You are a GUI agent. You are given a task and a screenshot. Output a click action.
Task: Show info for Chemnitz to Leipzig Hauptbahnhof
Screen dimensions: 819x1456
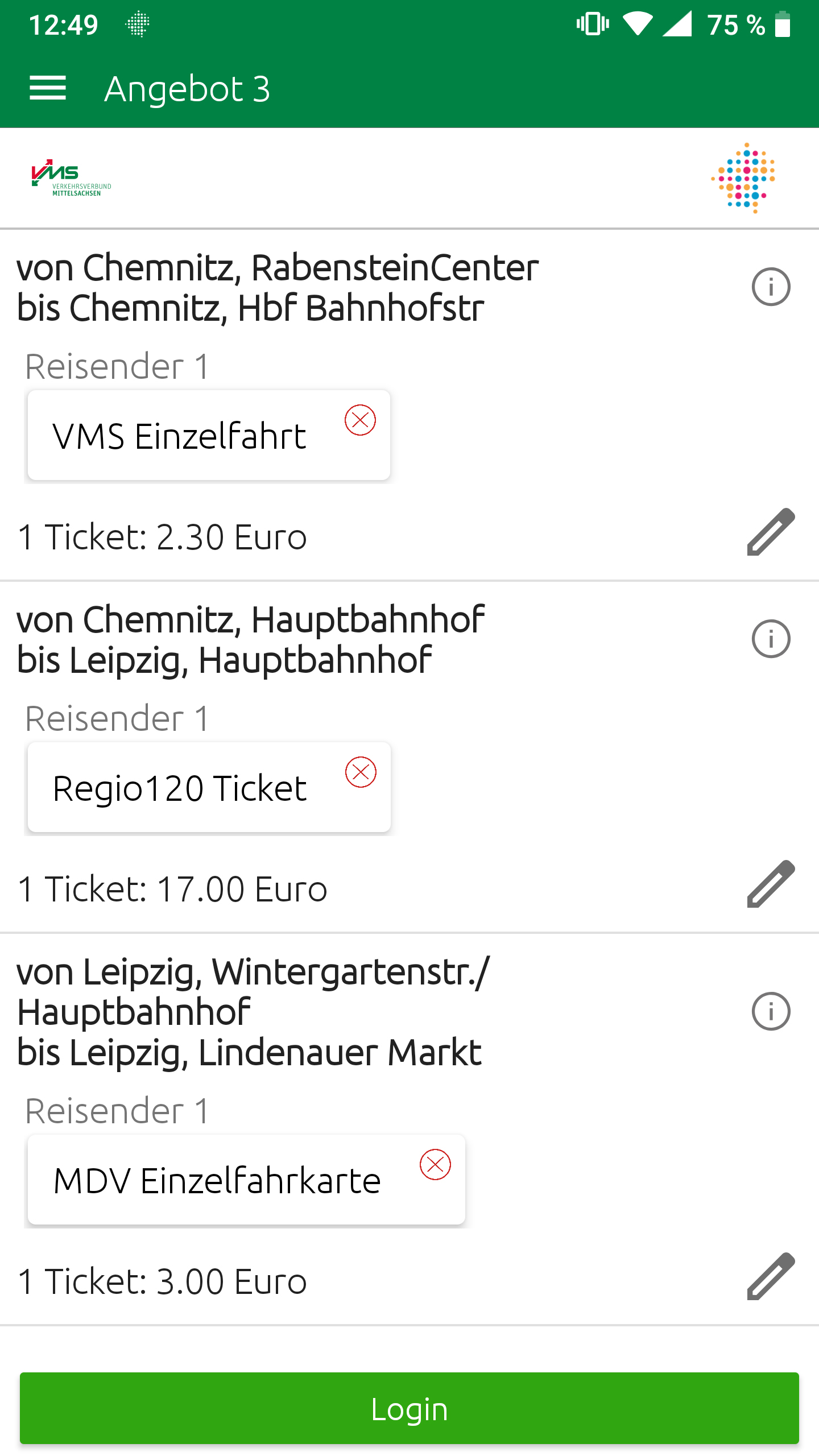pos(771,639)
